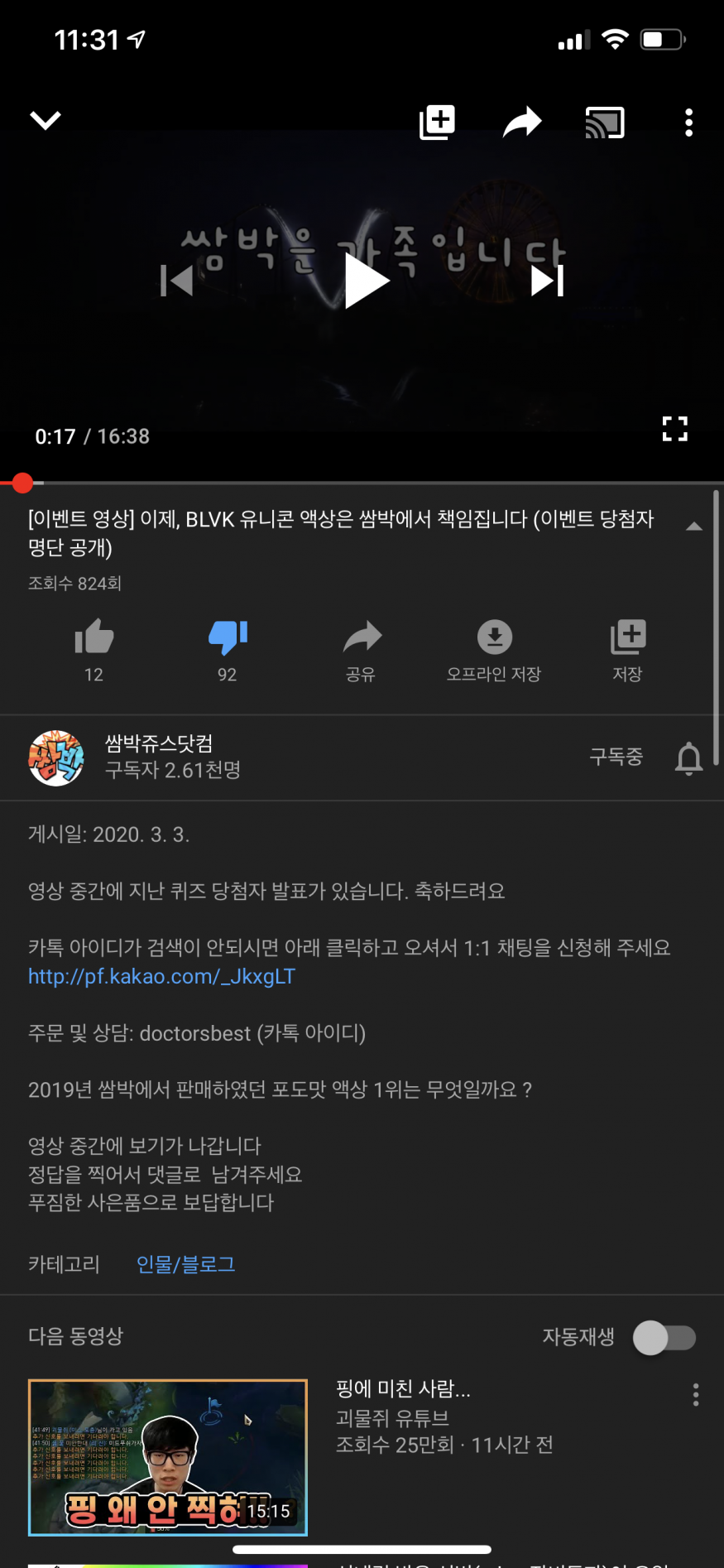Skip to the next video
The width and height of the screenshot is (724, 1568).
(x=548, y=281)
